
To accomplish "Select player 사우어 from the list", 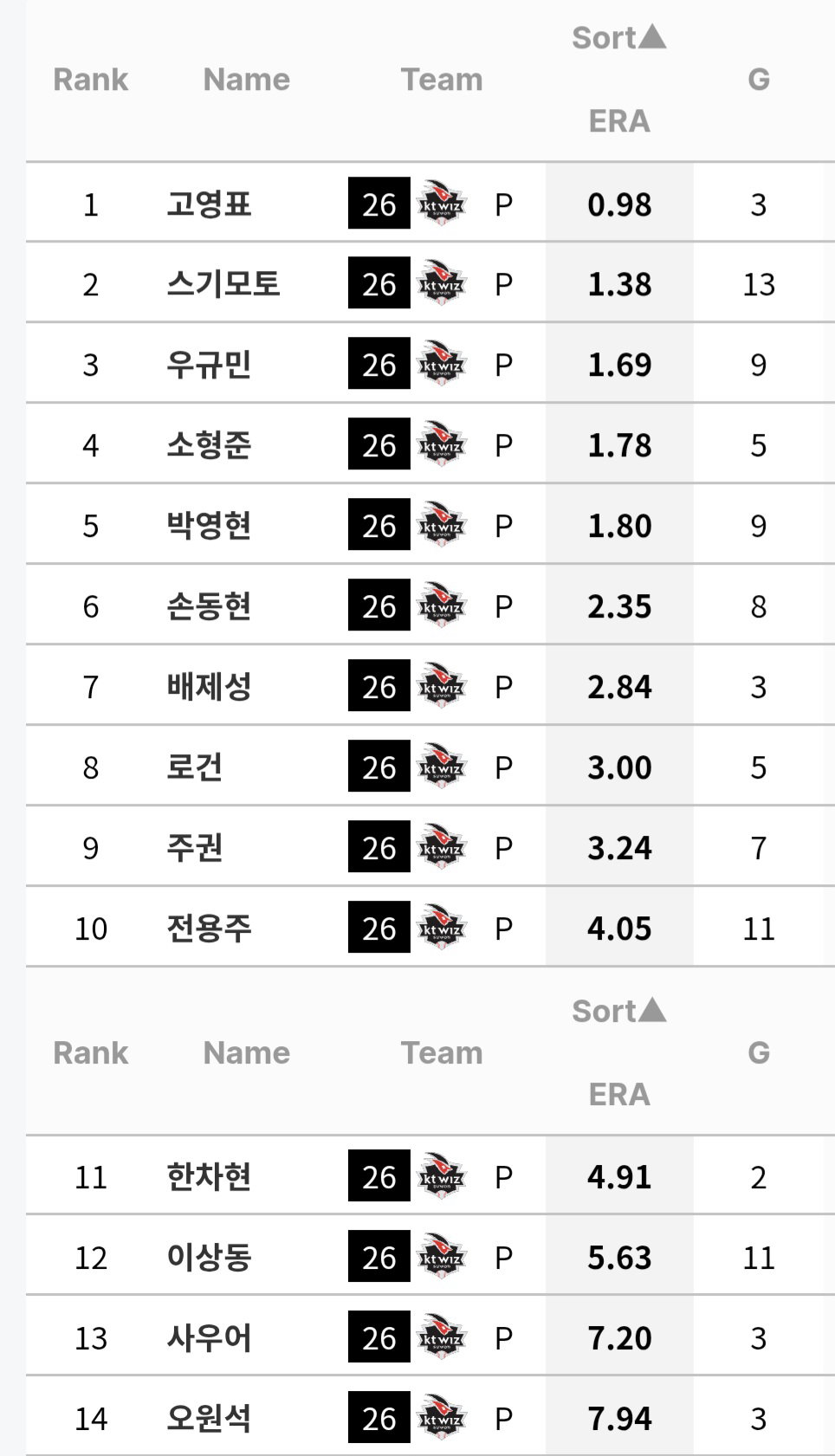I will click(209, 1338).
